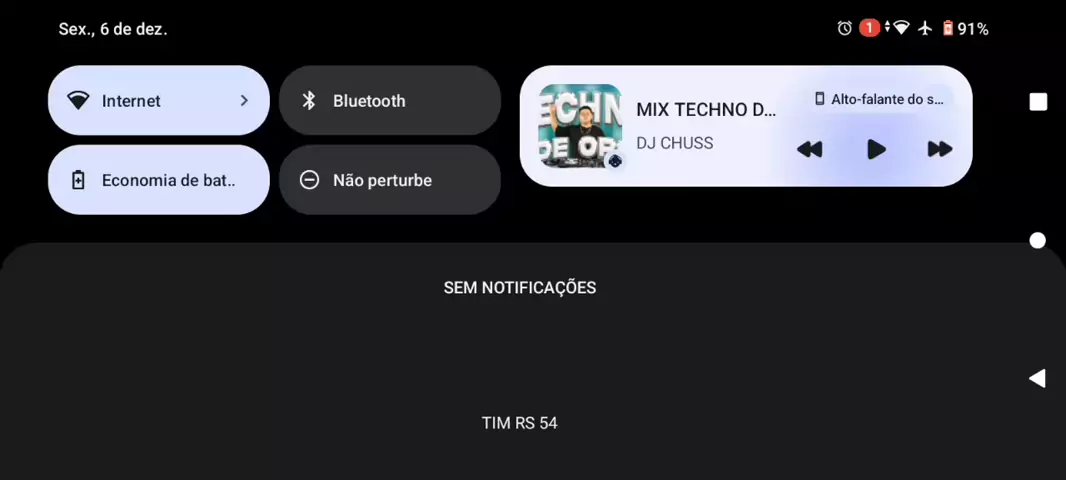Open the DJ CHUSS album art
This screenshot has height=480, width=1066.
(x=580, y=126)
